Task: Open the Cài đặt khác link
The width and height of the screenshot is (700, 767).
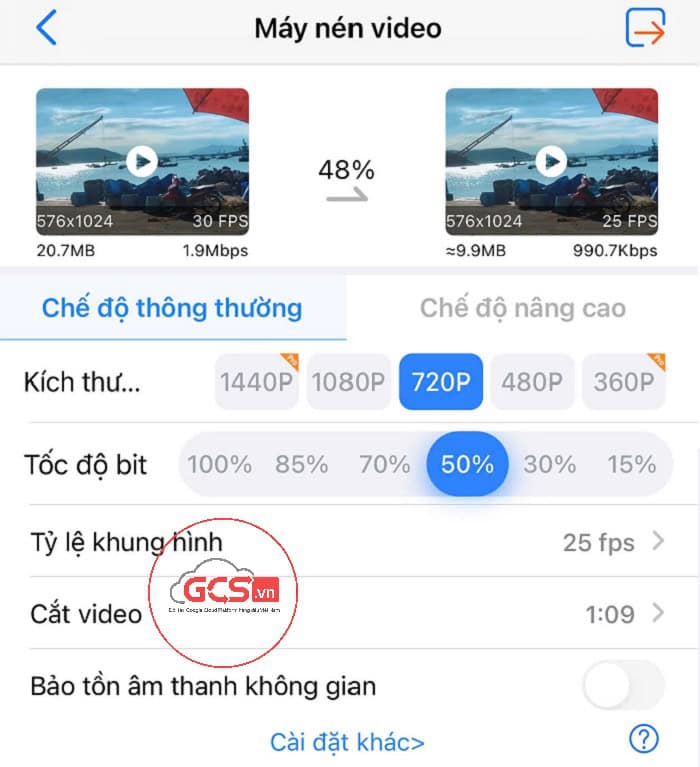Action: click(x=347, y=742)
